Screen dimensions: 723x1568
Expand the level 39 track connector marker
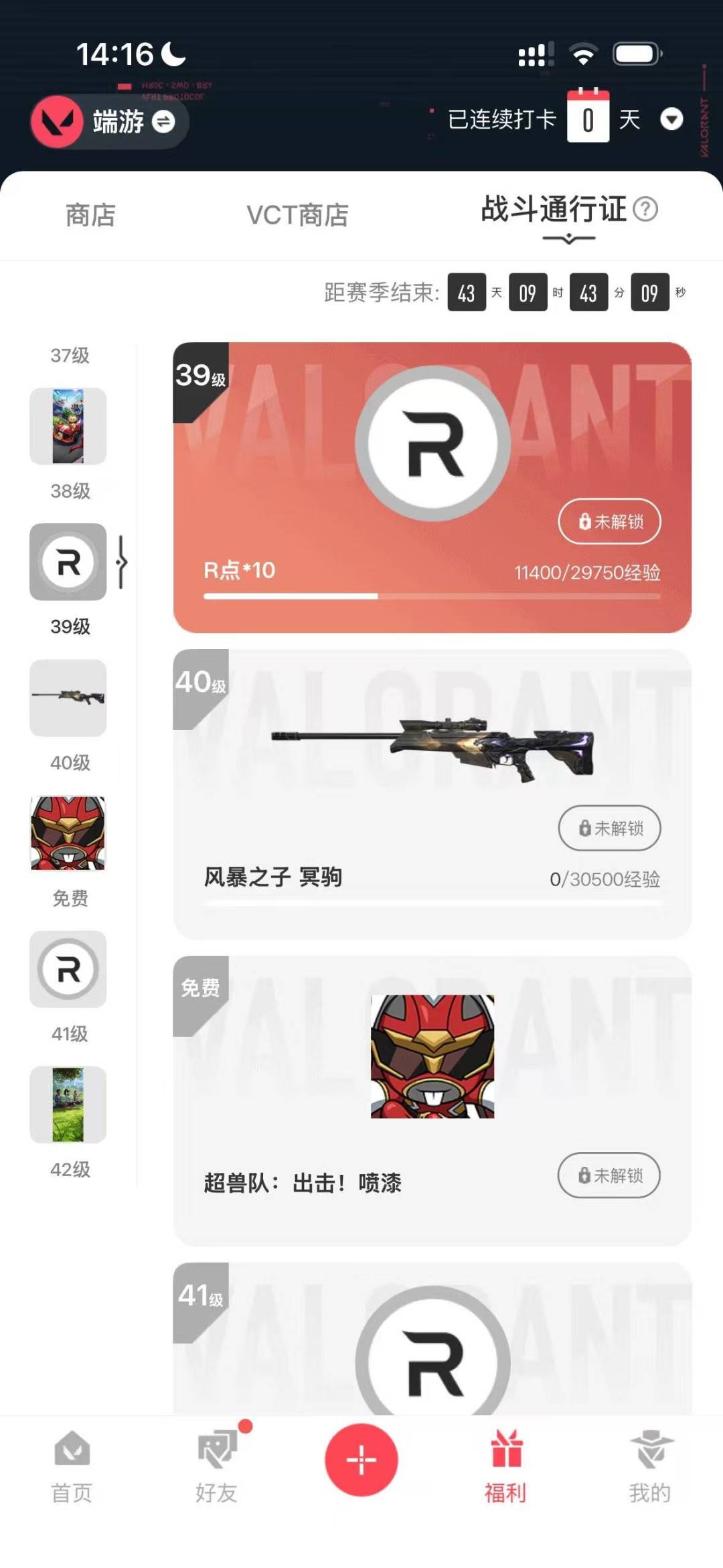pos(122,563)
